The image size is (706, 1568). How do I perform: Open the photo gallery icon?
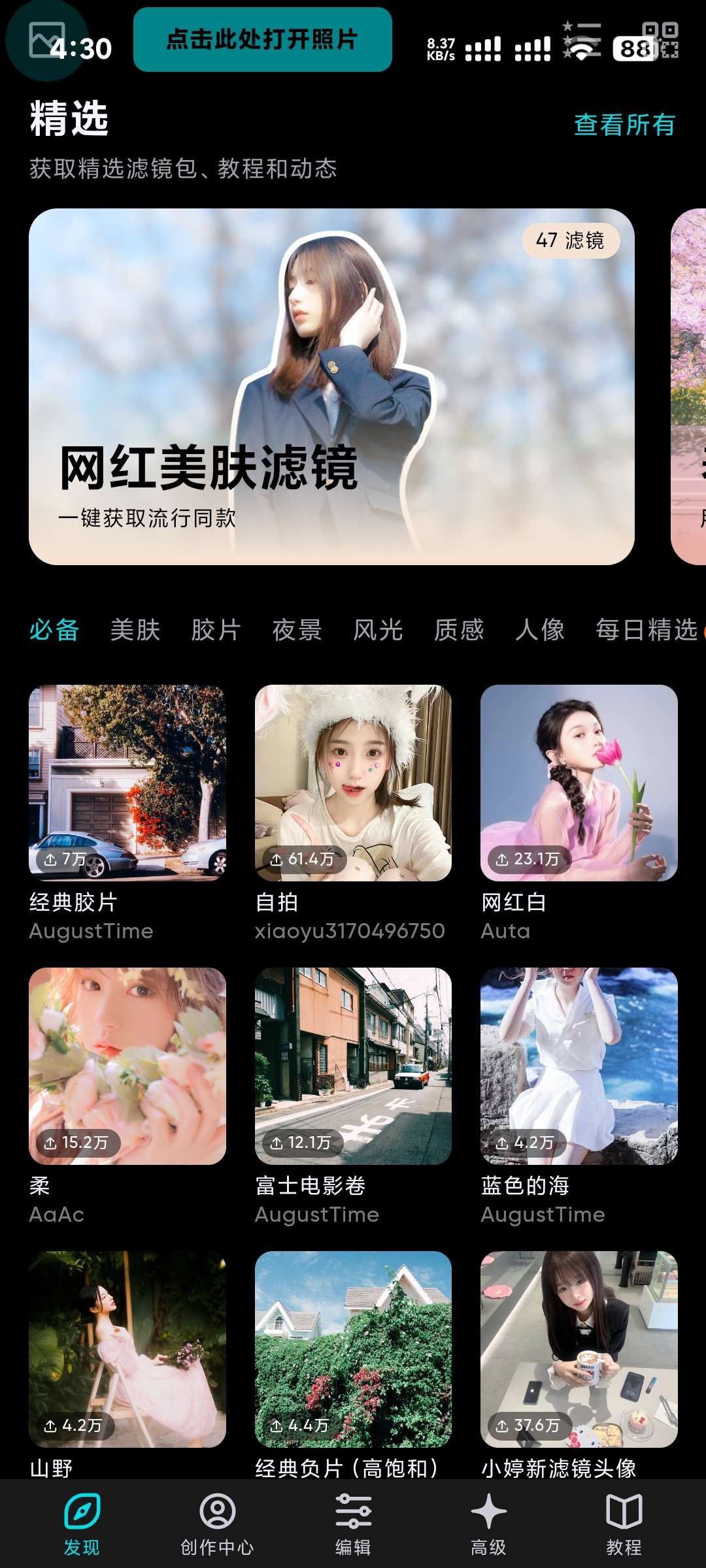coord(46,39)
